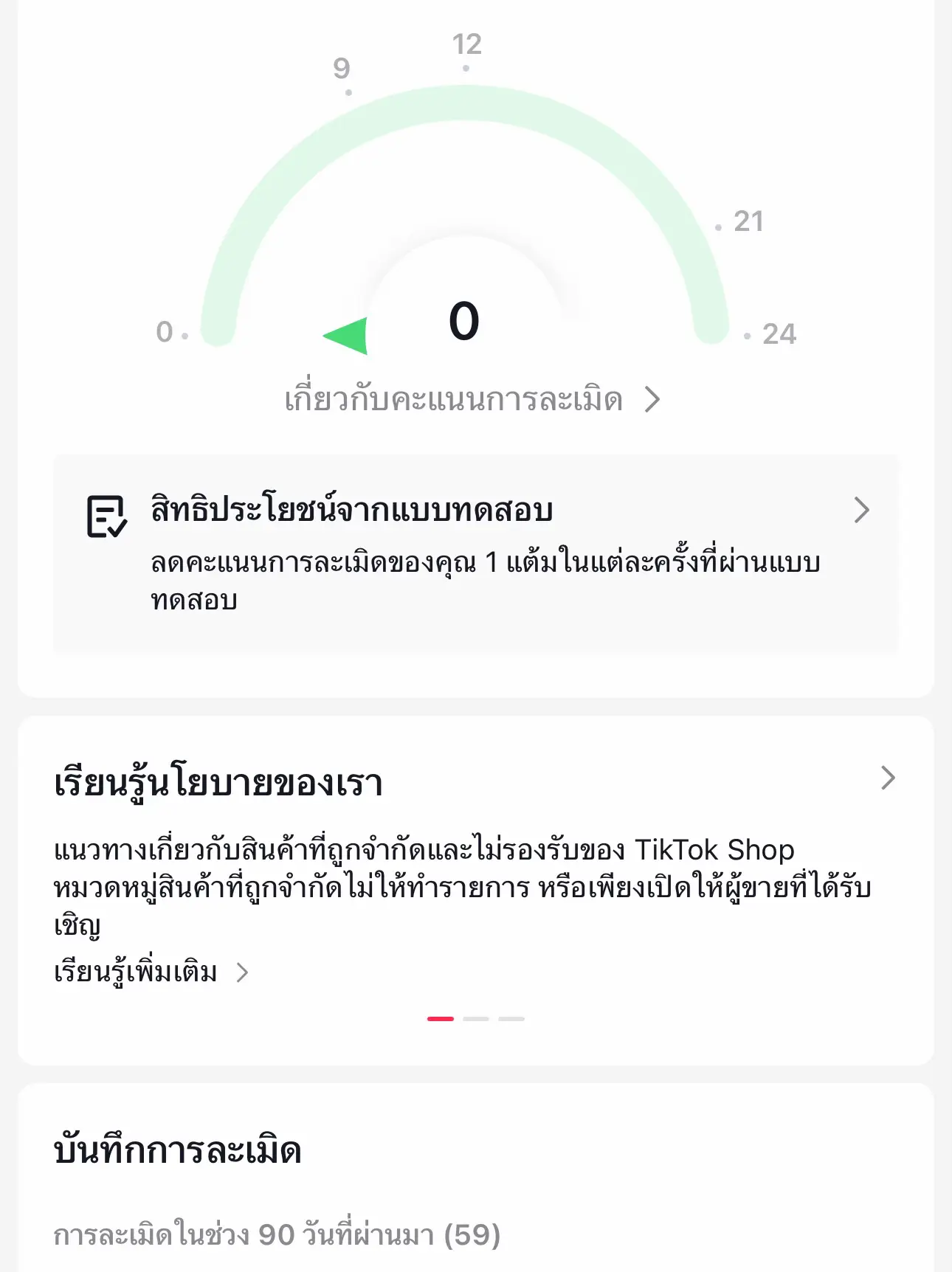The height and width of the screenshot is (1272, 952).
Task: Tap the "9" marker on the gauge
Action: coord(341,70)
